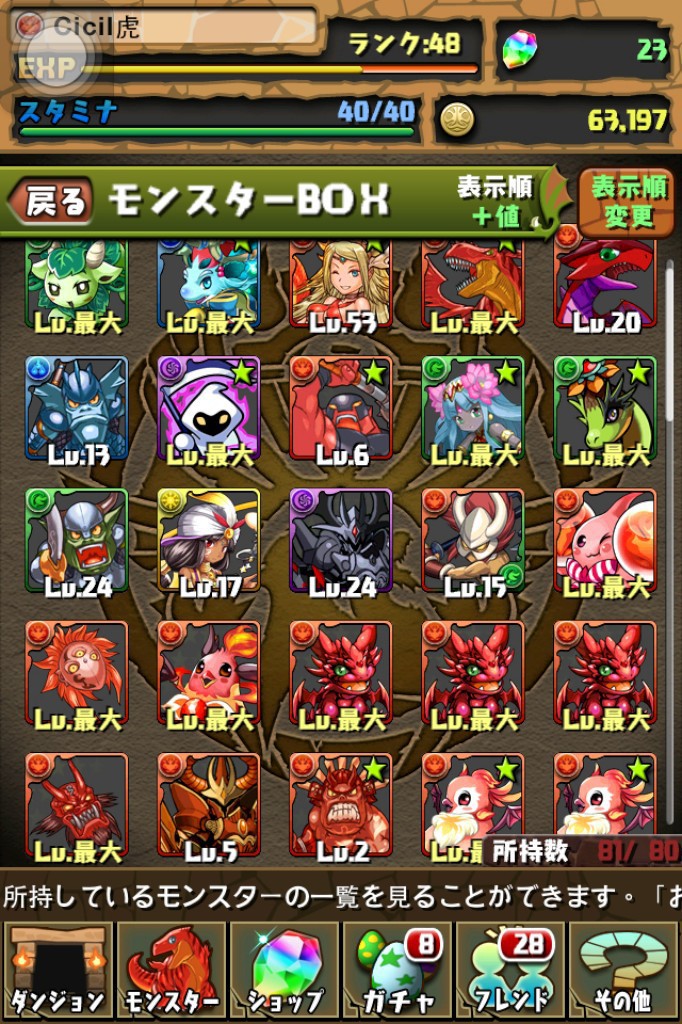The image size is (682, 1024).
Task: Open the ダンジョン tab
Action: [x=58, y=970]
